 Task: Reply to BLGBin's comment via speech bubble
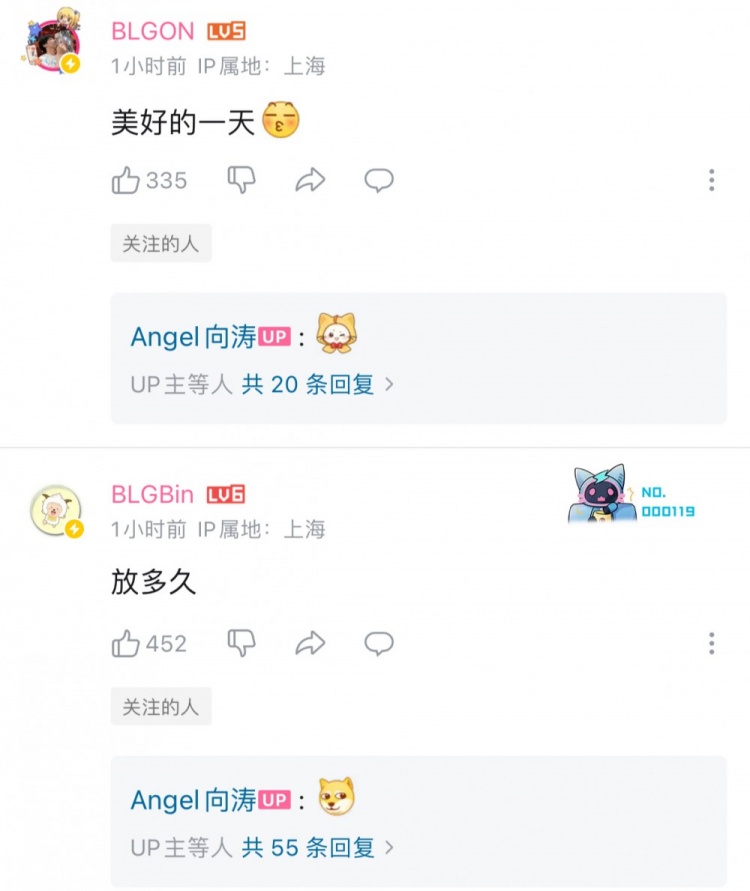click(x=377, y=644)
